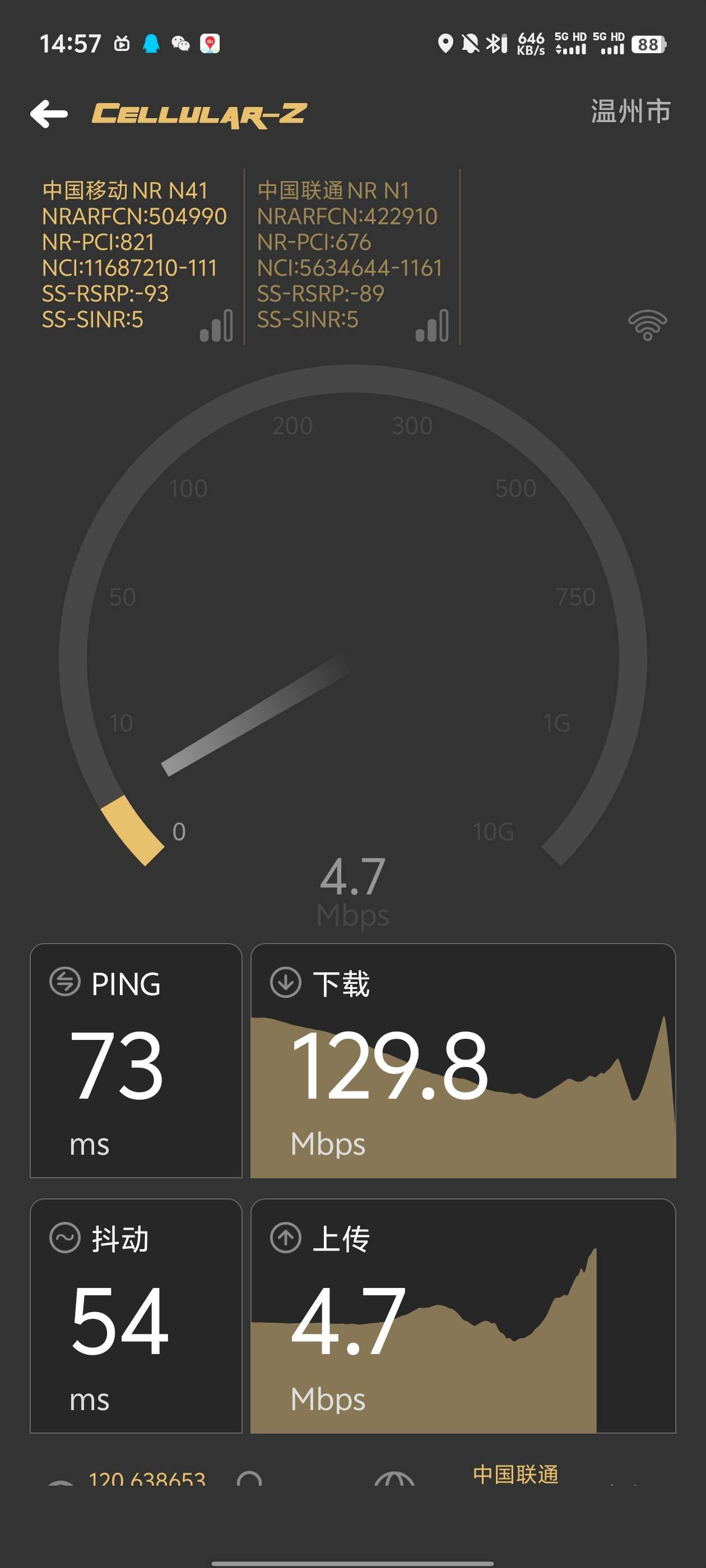Open the 温州市 city selector
This screenshot has width=706, height=1568.
pos(630,111)
